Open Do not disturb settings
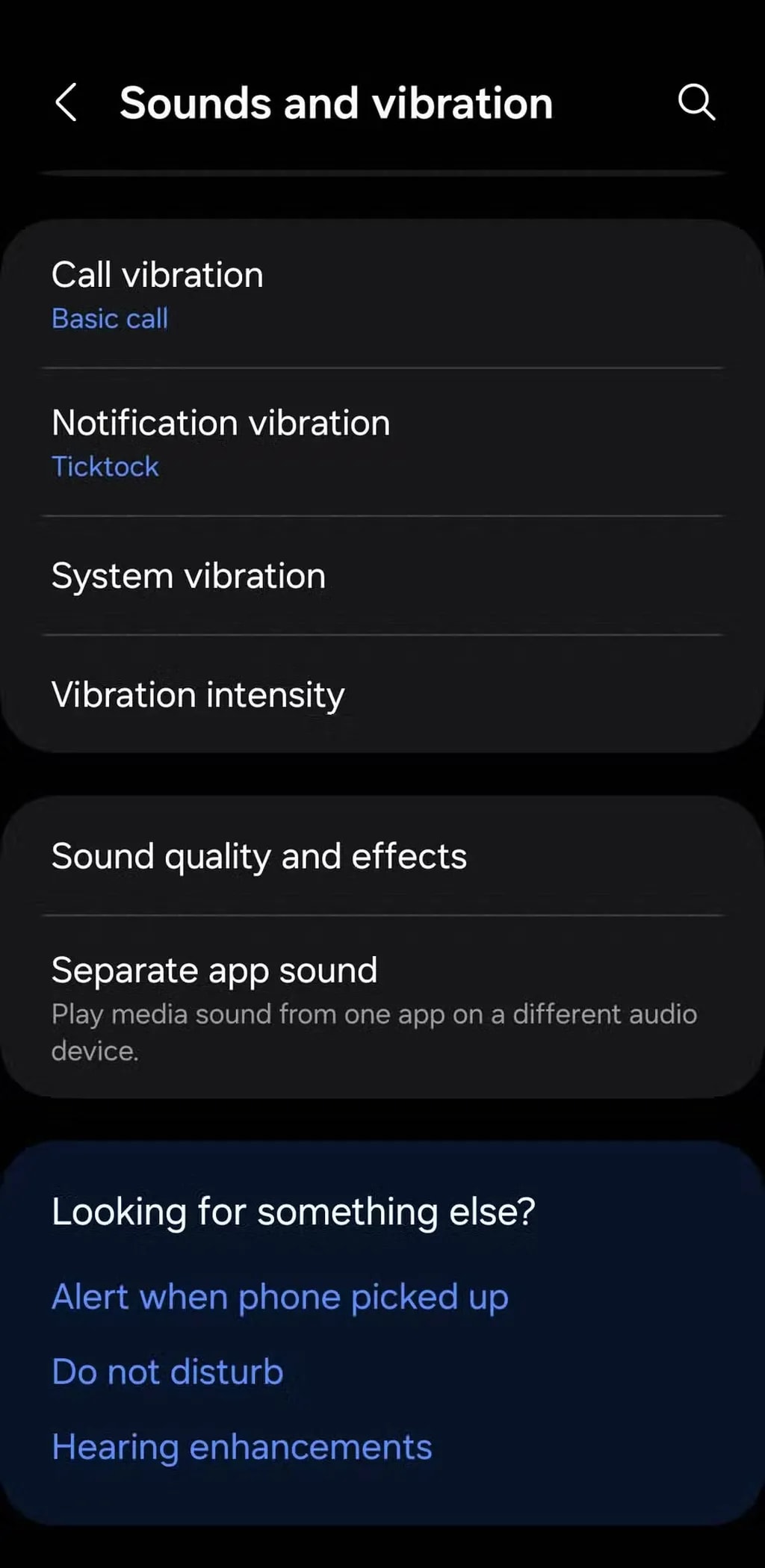 tap(167, 1372)
